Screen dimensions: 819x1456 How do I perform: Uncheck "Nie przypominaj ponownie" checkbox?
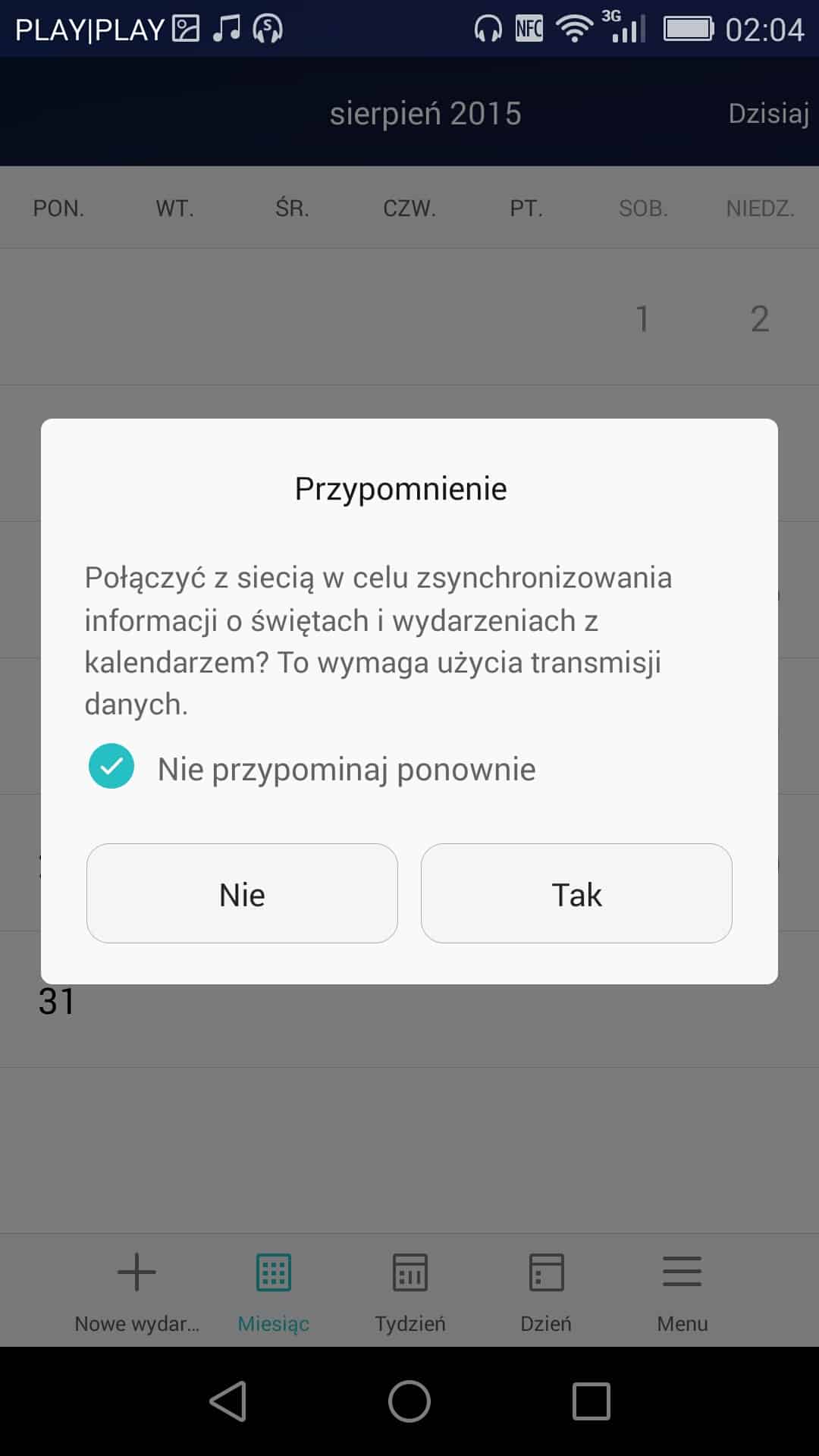coord(111,767)
